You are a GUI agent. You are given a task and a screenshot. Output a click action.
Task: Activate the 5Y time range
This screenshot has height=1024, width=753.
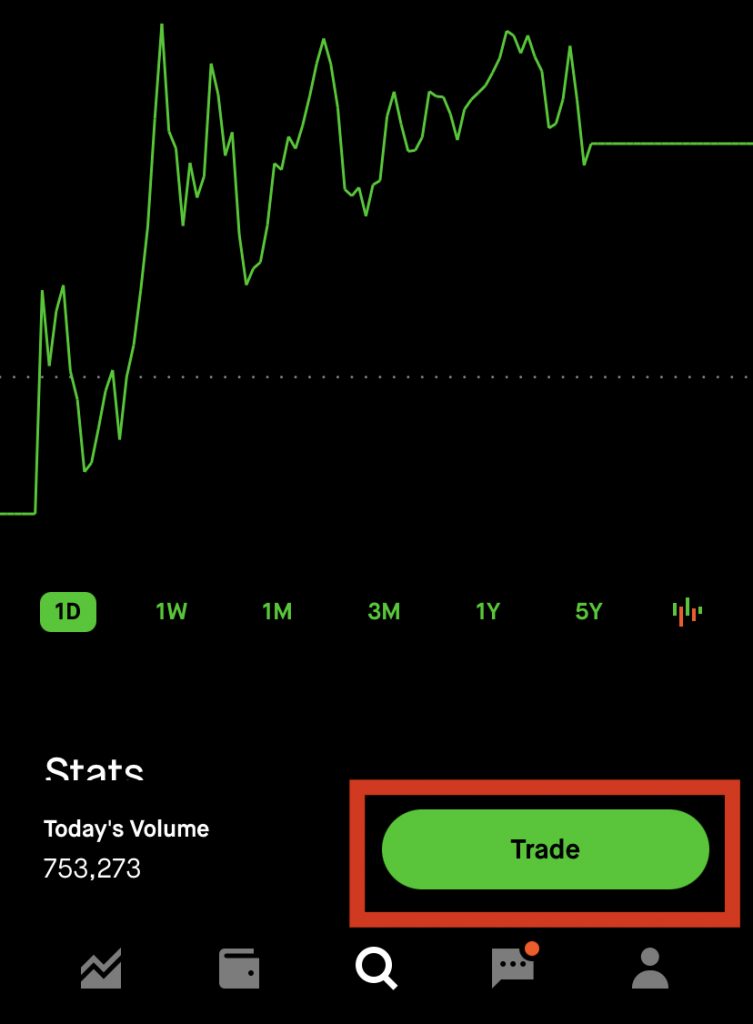[x=588, y=612]
